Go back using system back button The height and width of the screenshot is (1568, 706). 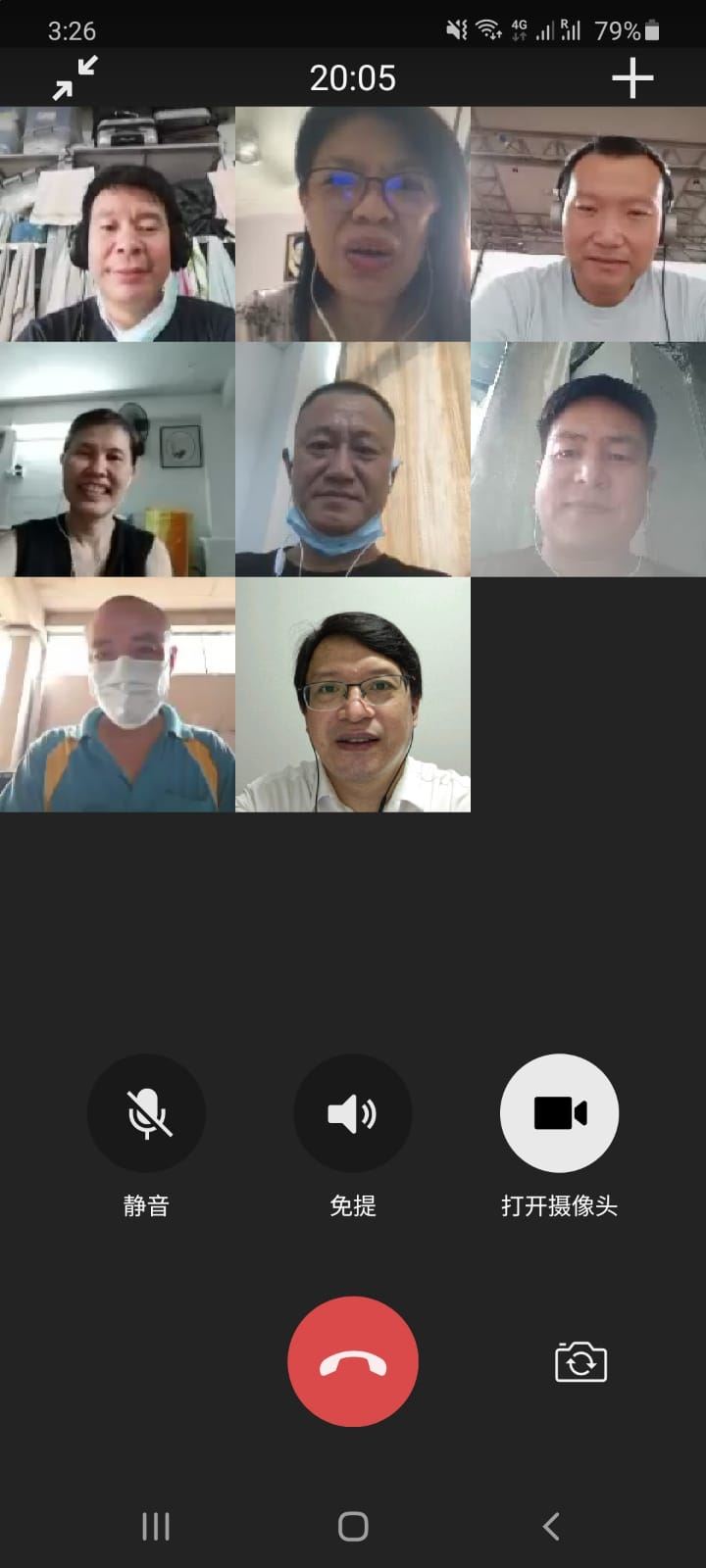pos(551,1526)
